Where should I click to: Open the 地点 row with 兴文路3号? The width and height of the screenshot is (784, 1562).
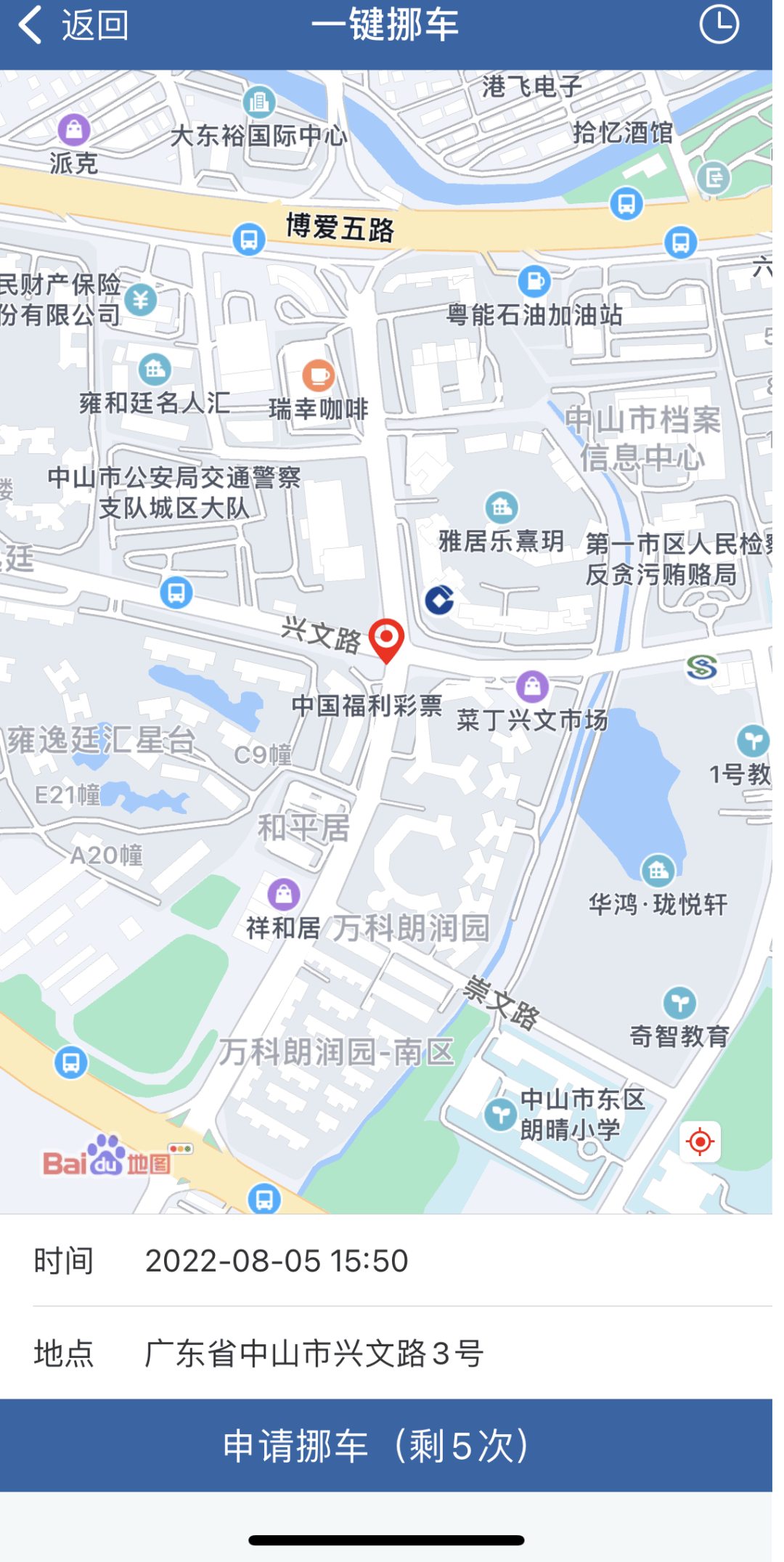(386, 1354)
